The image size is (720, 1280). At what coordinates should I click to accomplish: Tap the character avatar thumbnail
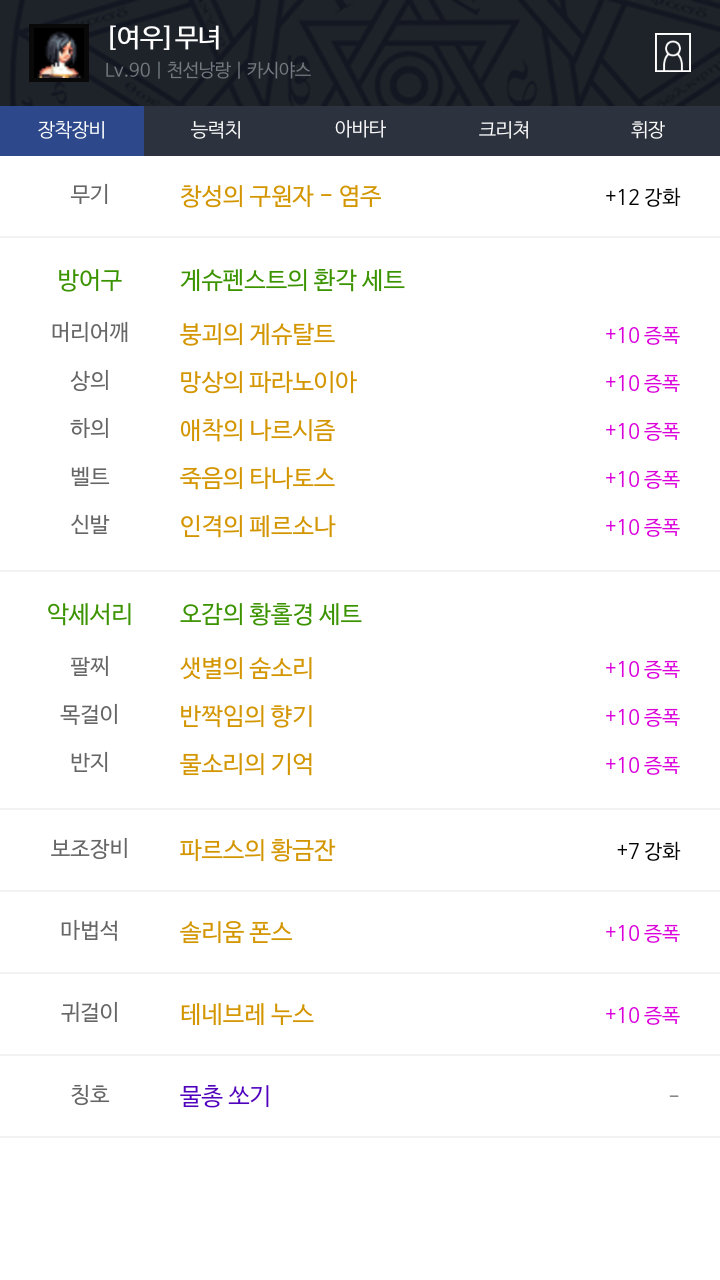(x=59, y=53)
